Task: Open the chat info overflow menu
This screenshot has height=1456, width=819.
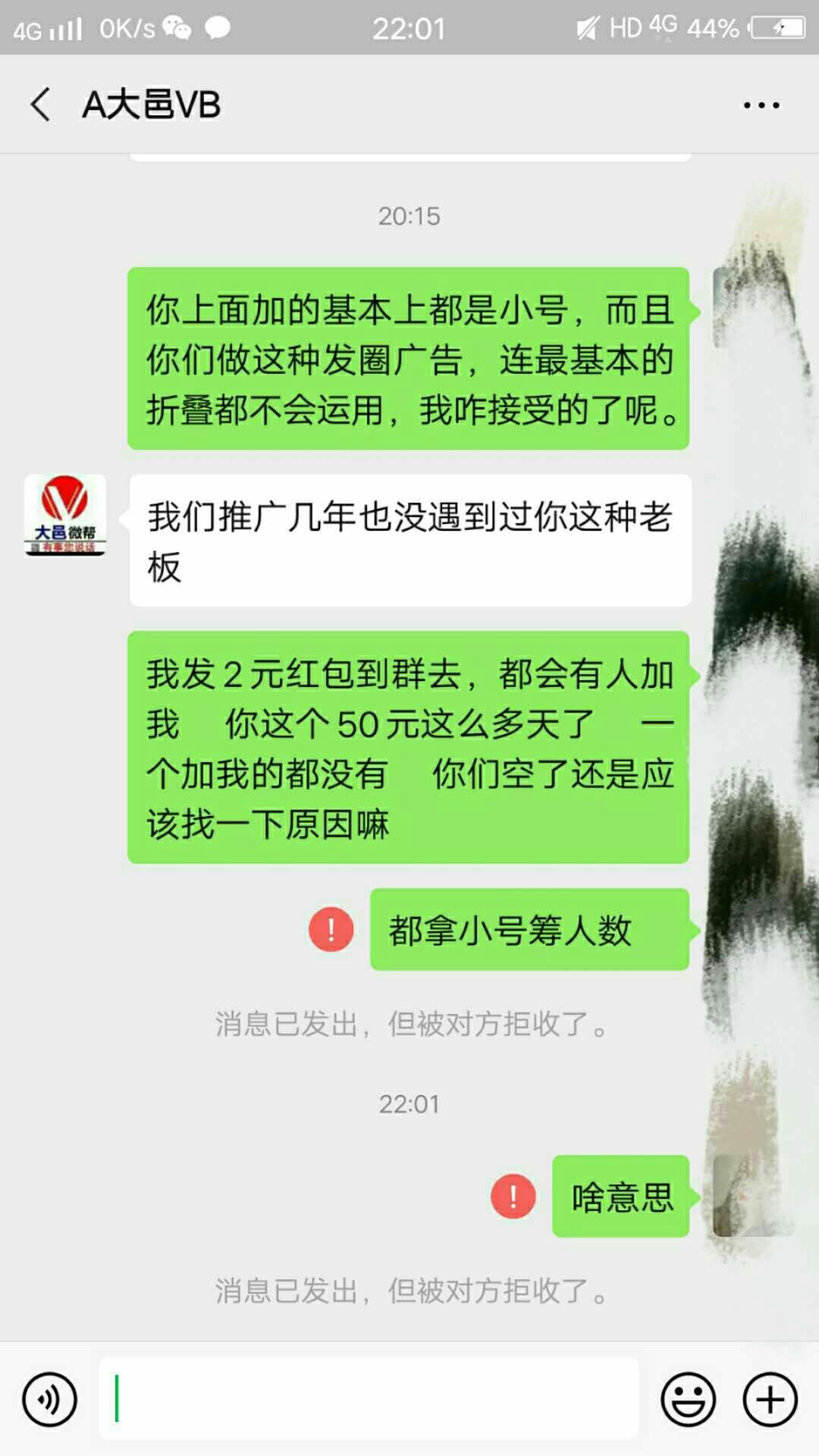Action: (x=761, y=105)
